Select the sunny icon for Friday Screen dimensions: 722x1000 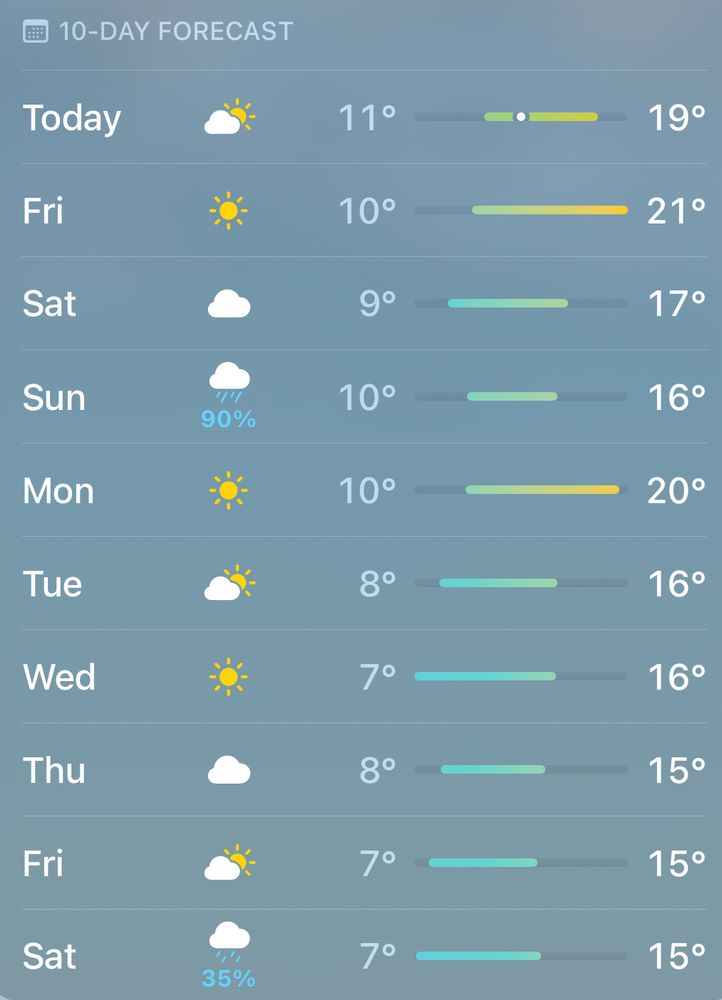(x=229, y=209)
